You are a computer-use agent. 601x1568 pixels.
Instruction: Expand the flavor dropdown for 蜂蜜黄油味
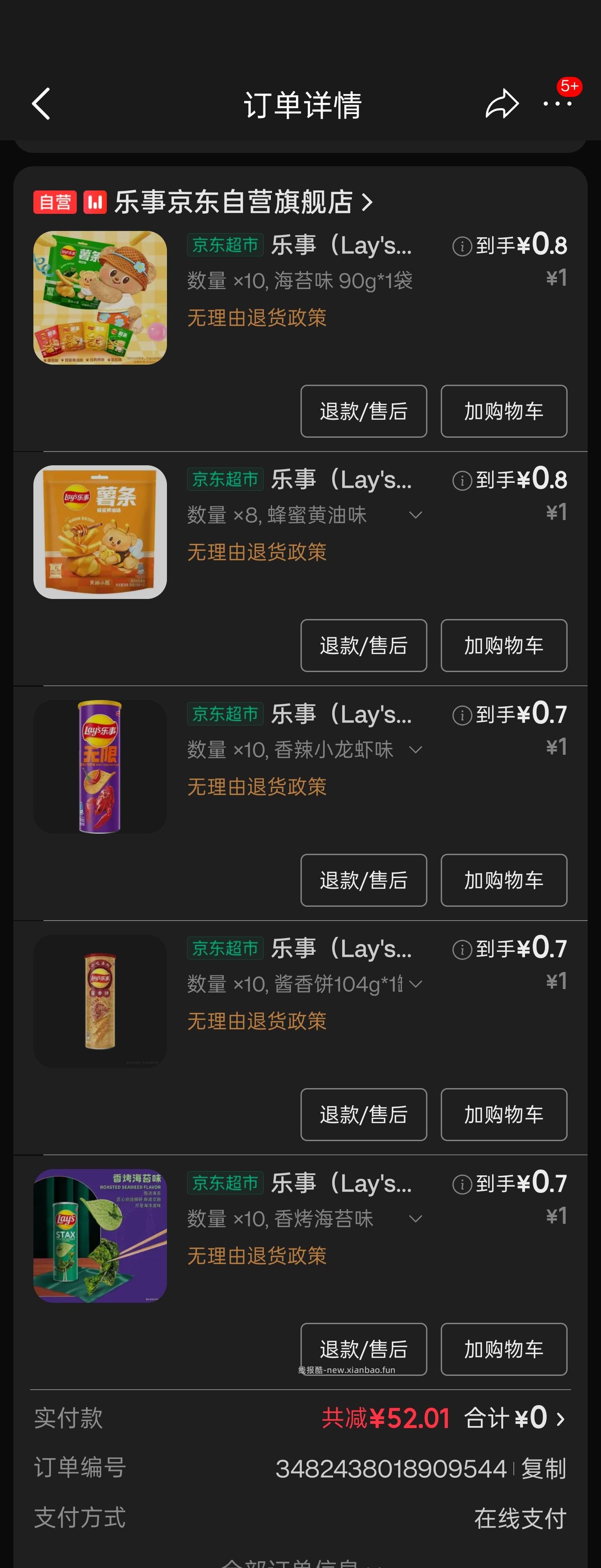coord(416,515)
